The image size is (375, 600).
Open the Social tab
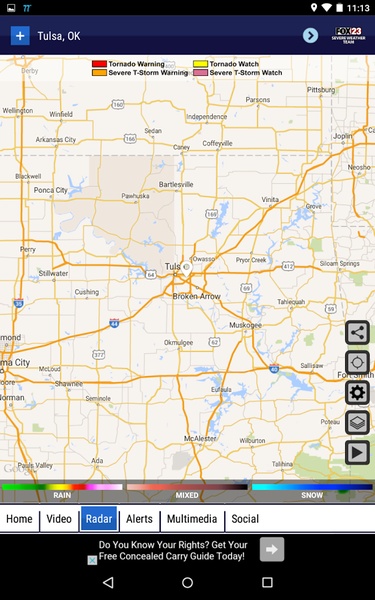pyautogui.click(x=245, y=519)
